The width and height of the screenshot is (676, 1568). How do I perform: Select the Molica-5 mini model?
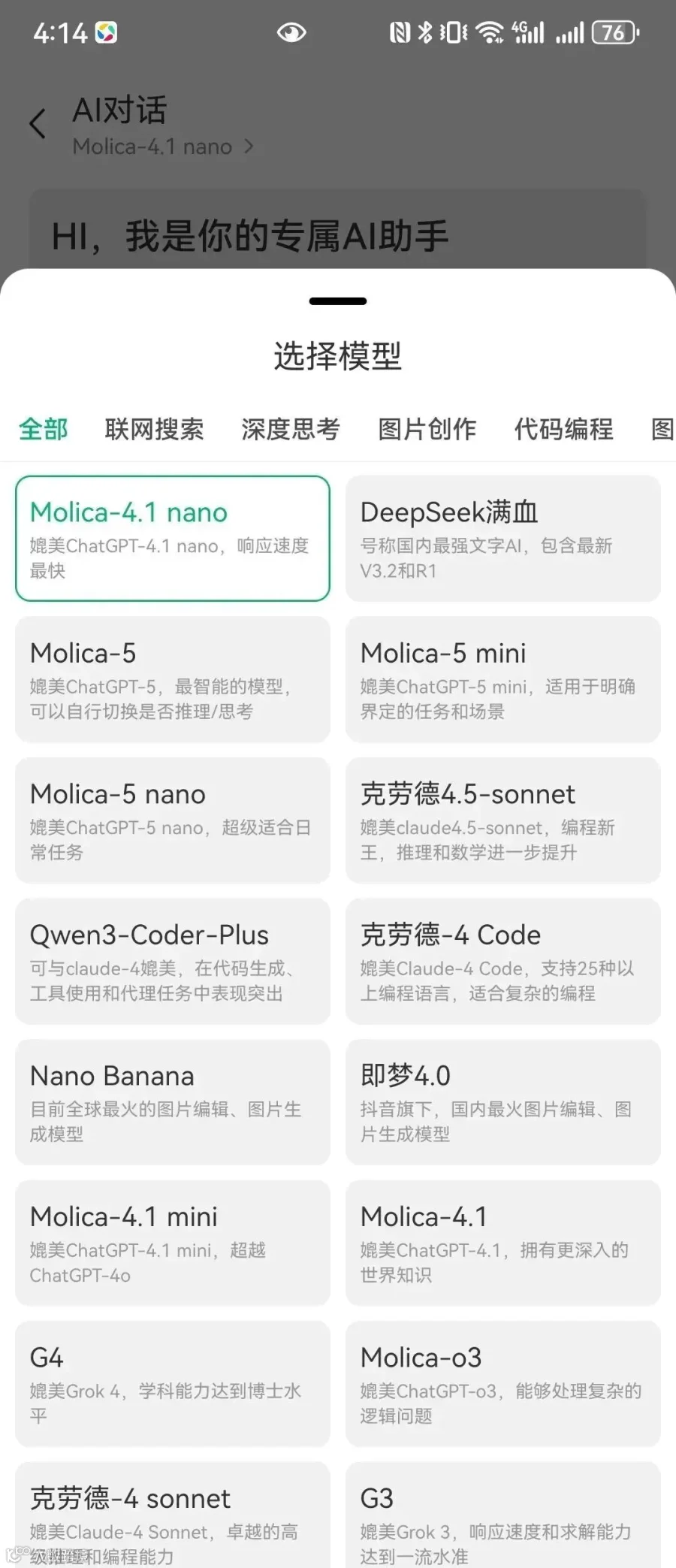503,679
